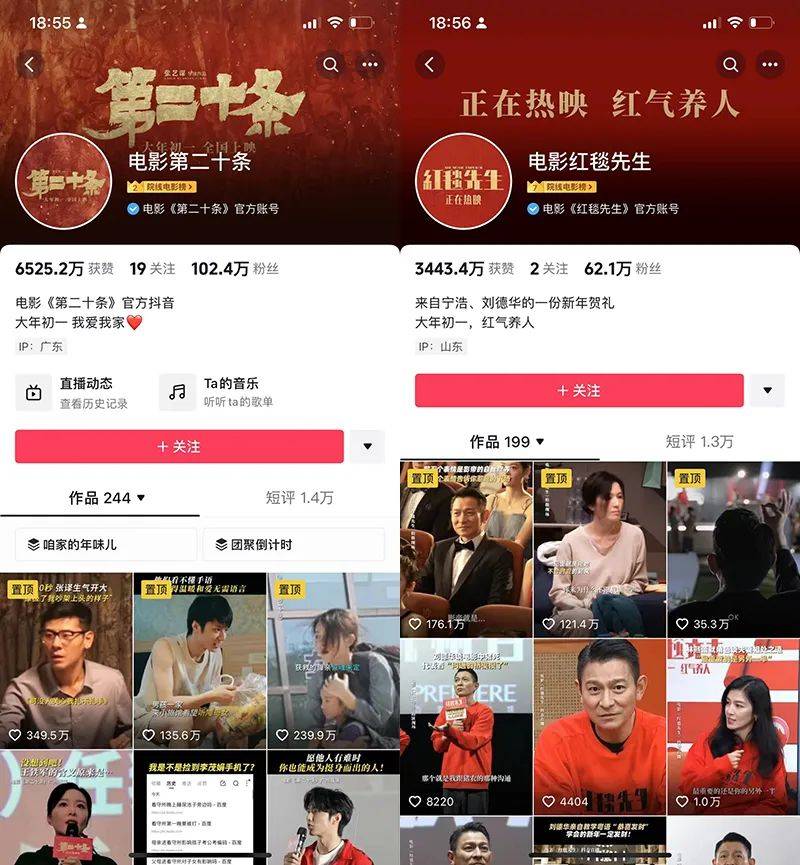
Task: Go back from 电影第二十条 profile
Action: (x=30, y=65)
